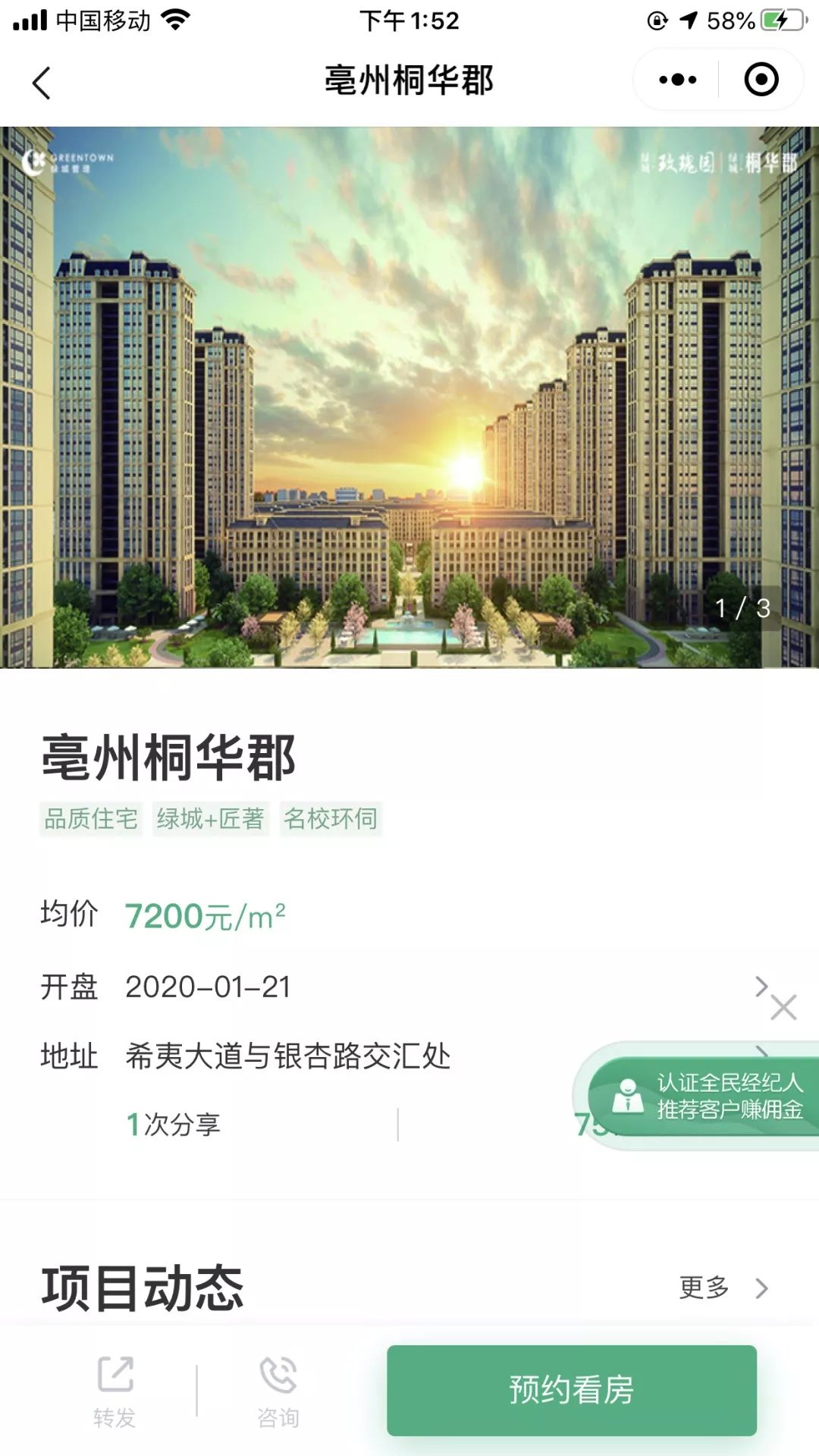Dismiss the floating 认证全民经纪人 banner

783,1007
